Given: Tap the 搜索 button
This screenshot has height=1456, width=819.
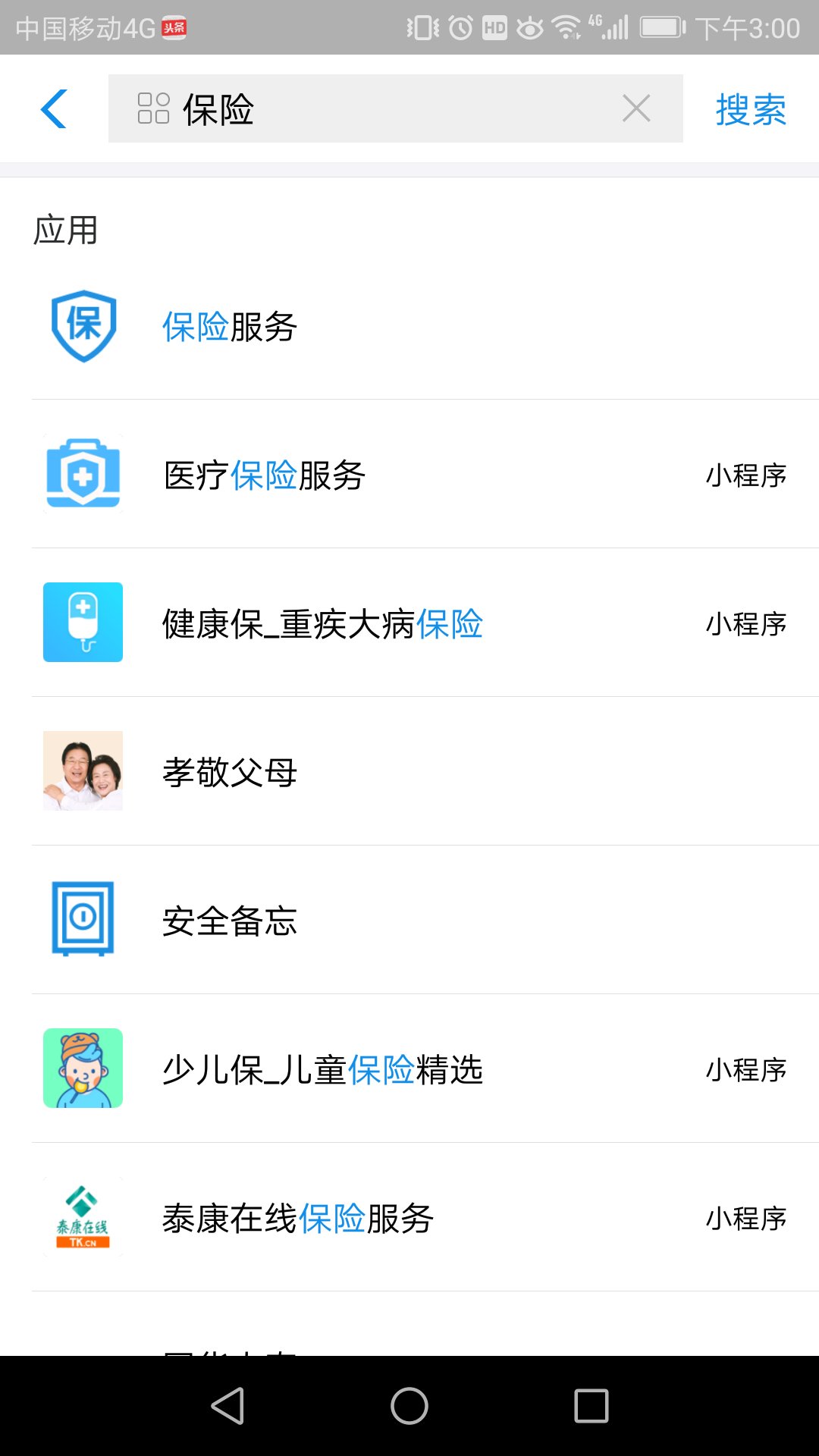Looking at the screenshot, I should (751, 110).
